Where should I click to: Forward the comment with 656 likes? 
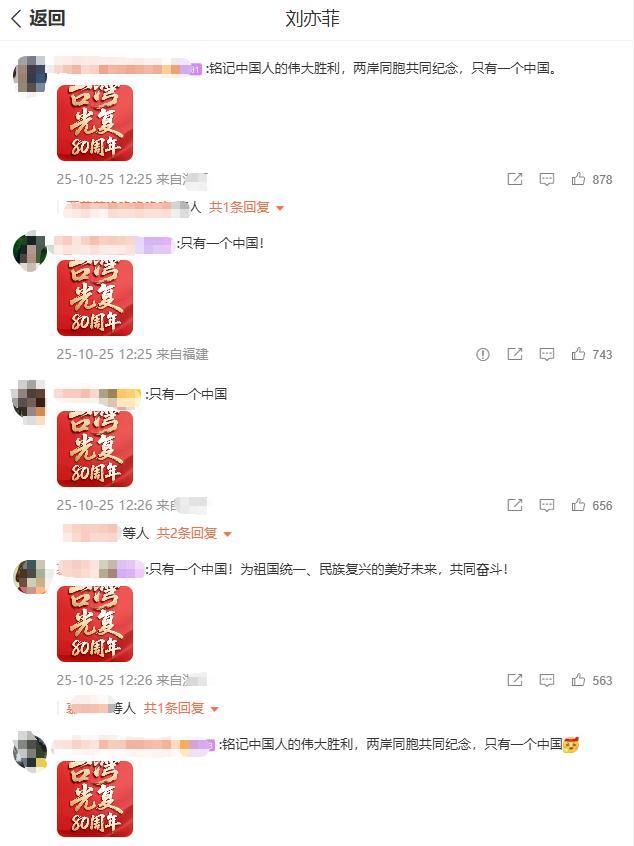(x=515, y=505)
